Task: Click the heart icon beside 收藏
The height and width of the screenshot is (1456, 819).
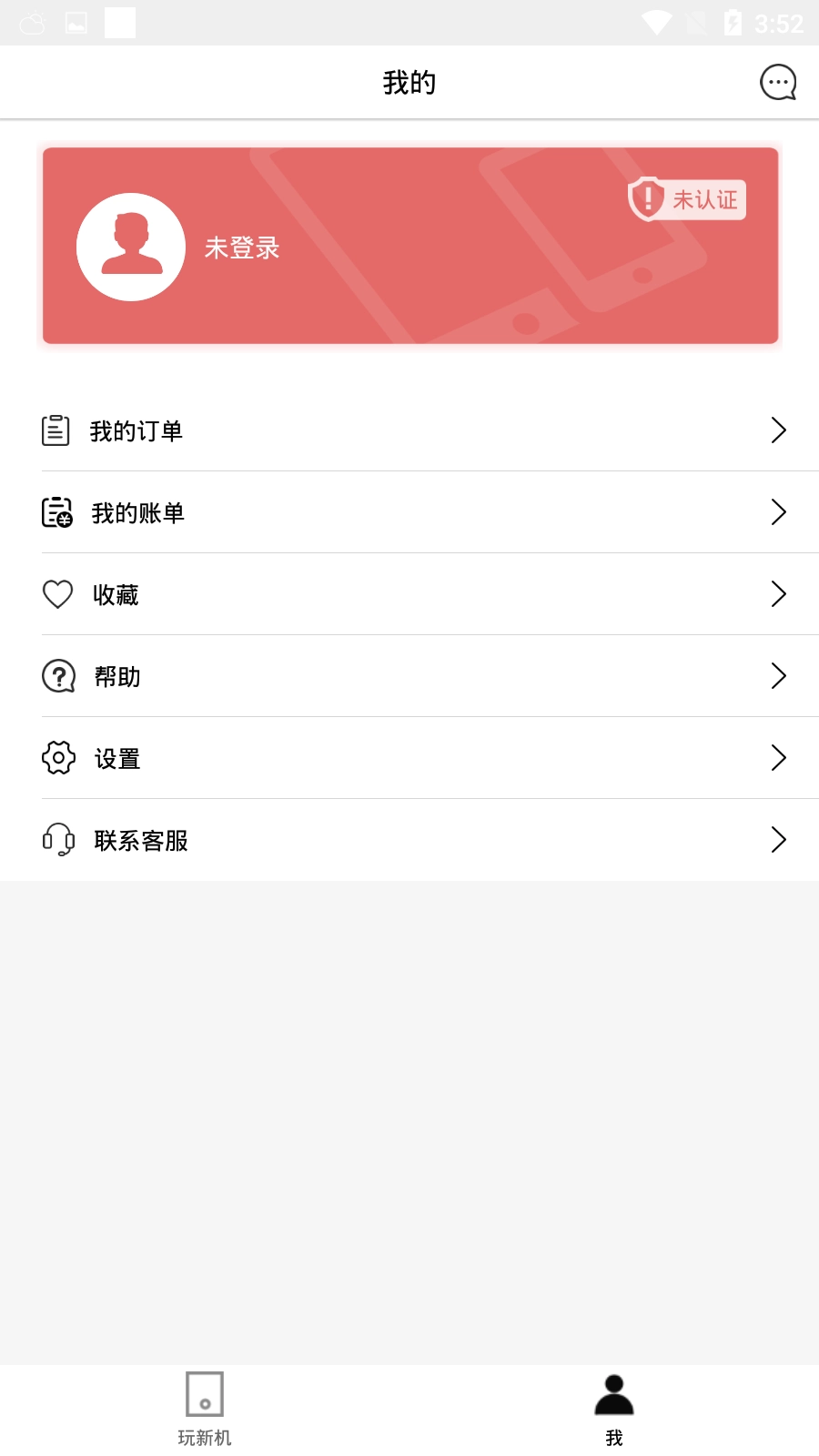Action: 57,593
